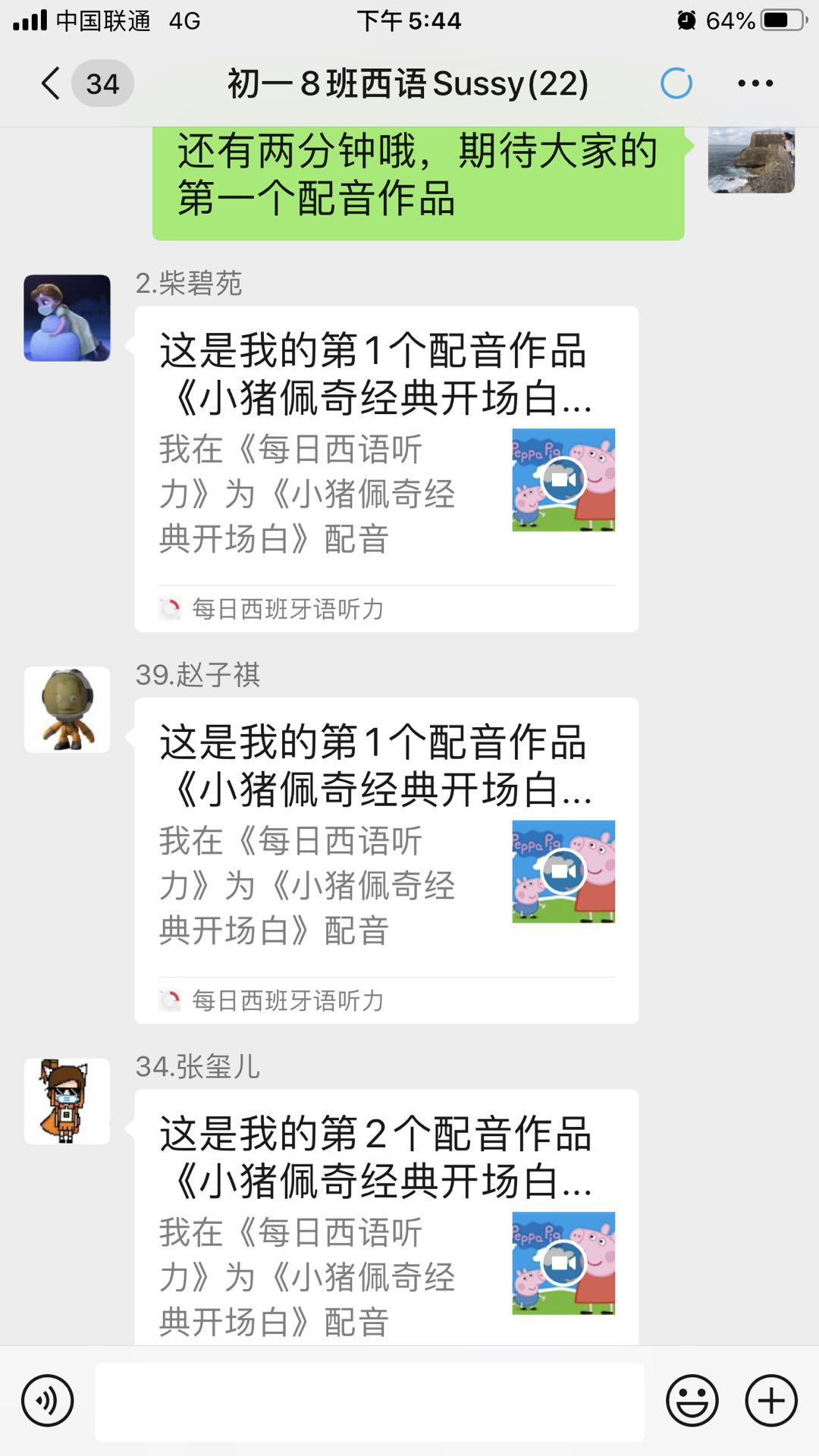The height and width of the screenshot is (1456, 819).
Task: View 赵子祺's profile avatar
Action: [67, 710]
